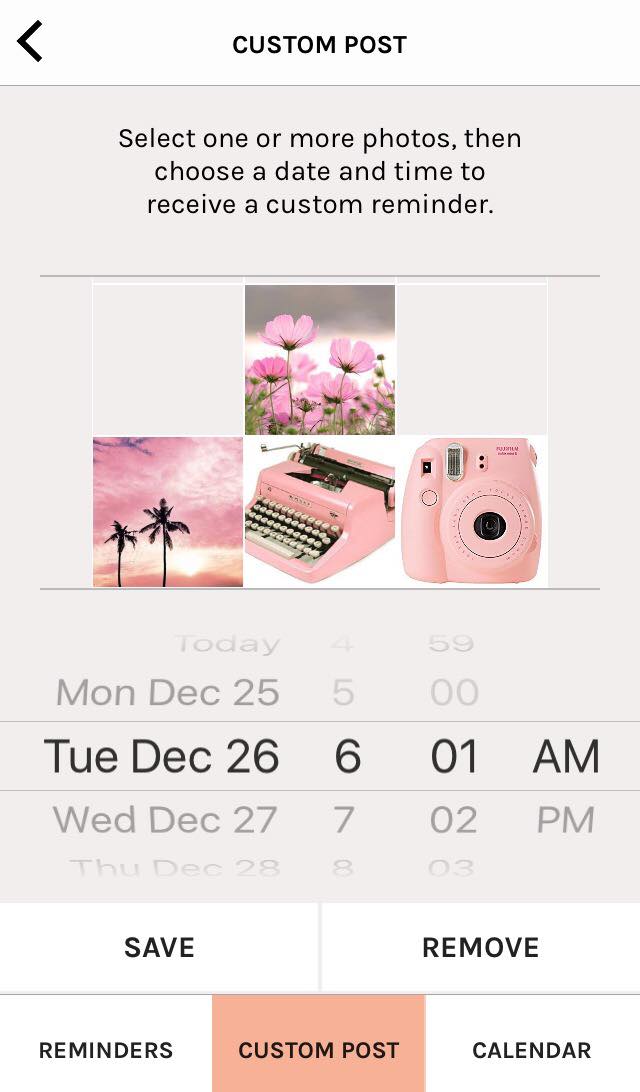640x1092 pixels.
Task: Select the palm trees sunset photo
Action: point(168,512)
